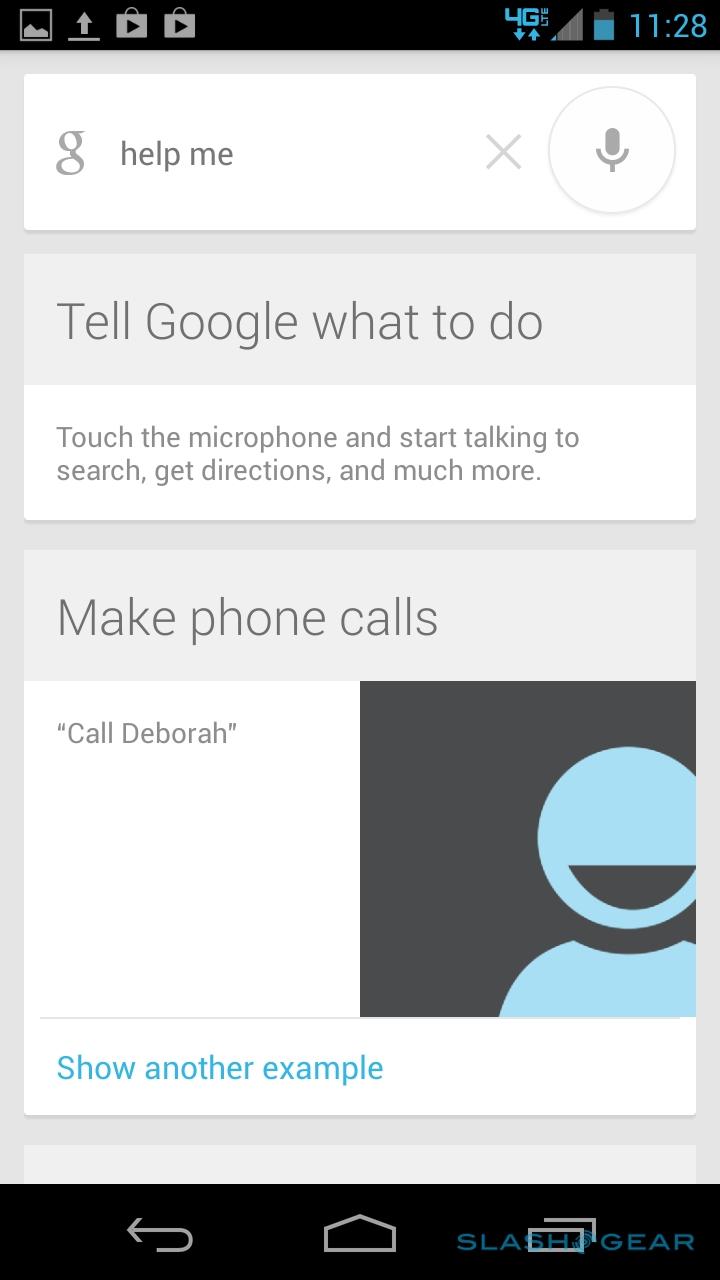Image resolution: width=720 pixels, height=1280 pixels.
Task: Clear the search text "help me"
Action: click(503, 153)
